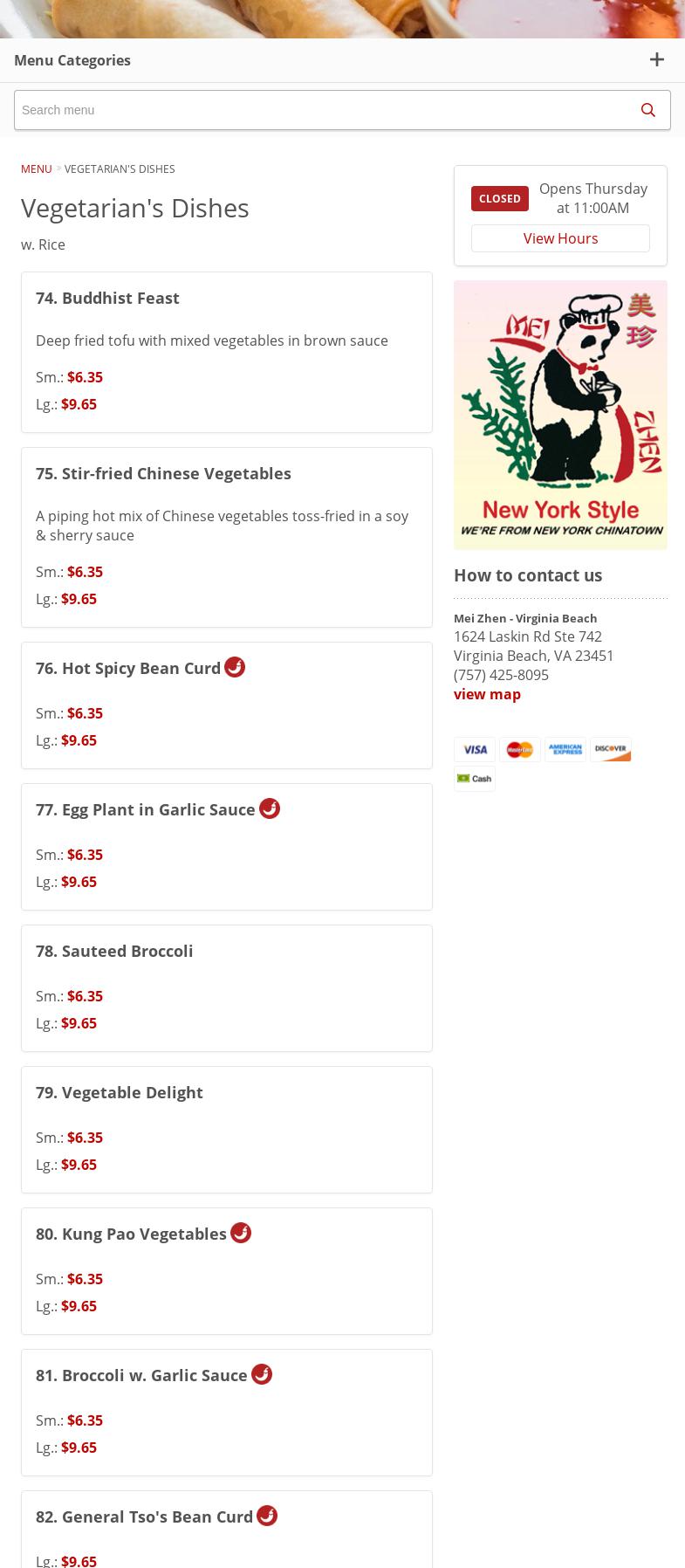
Task: Select 78. Sauteed Broccoli
Action: (114, 951)
